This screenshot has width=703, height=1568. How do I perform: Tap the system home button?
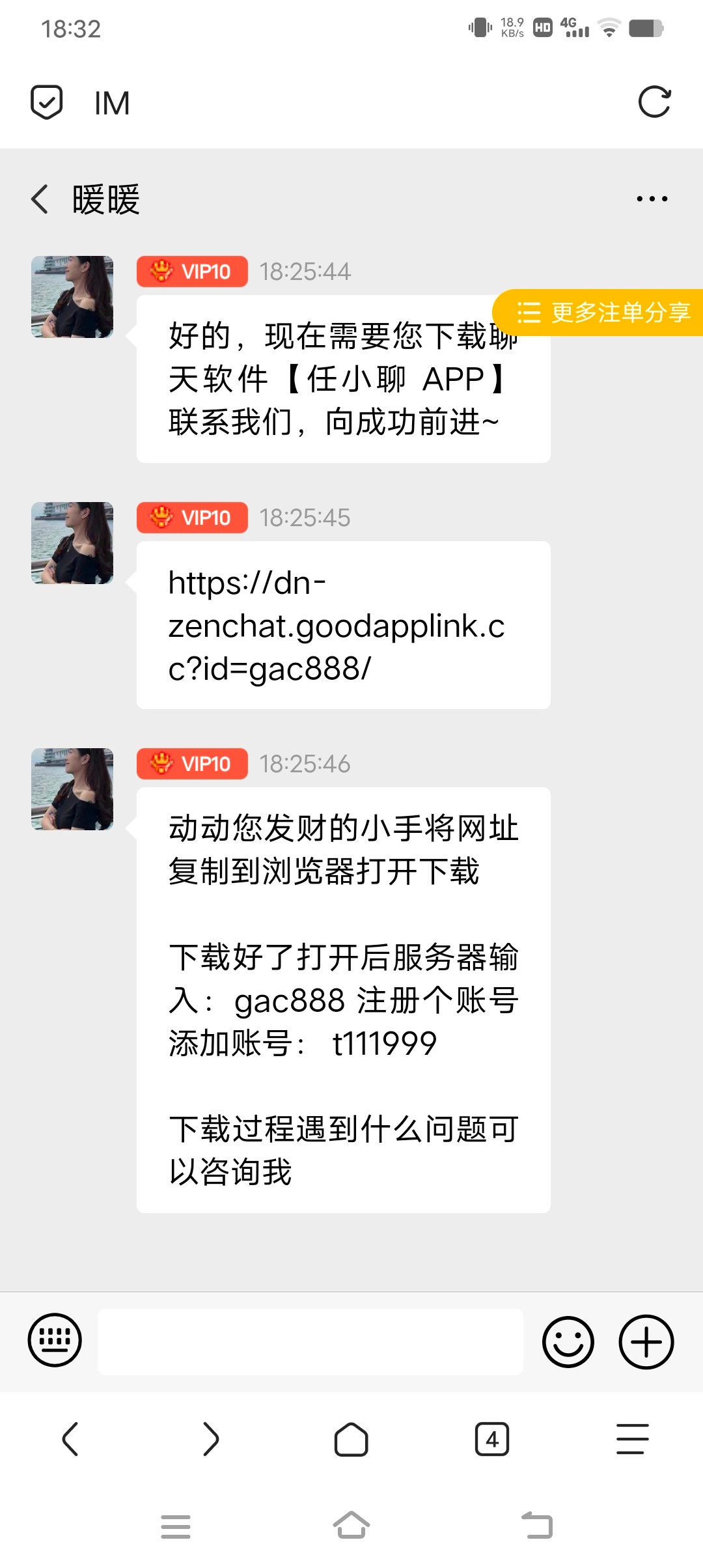(351, 1526)
